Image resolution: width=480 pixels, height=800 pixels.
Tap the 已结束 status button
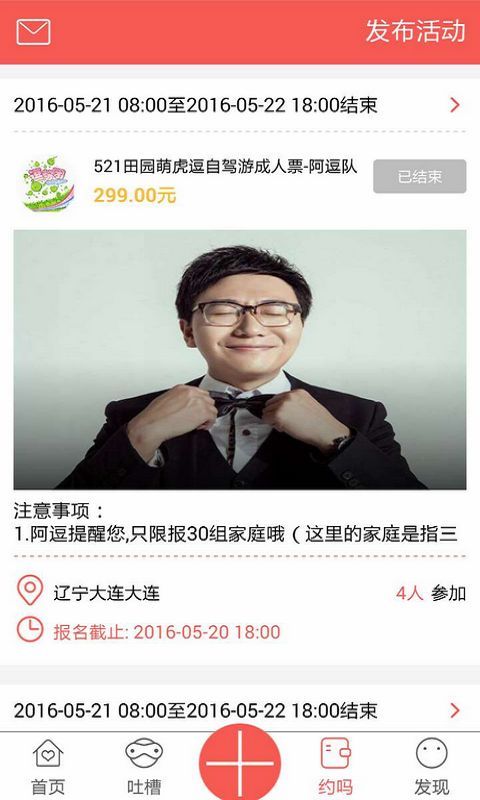pos(419,177)
